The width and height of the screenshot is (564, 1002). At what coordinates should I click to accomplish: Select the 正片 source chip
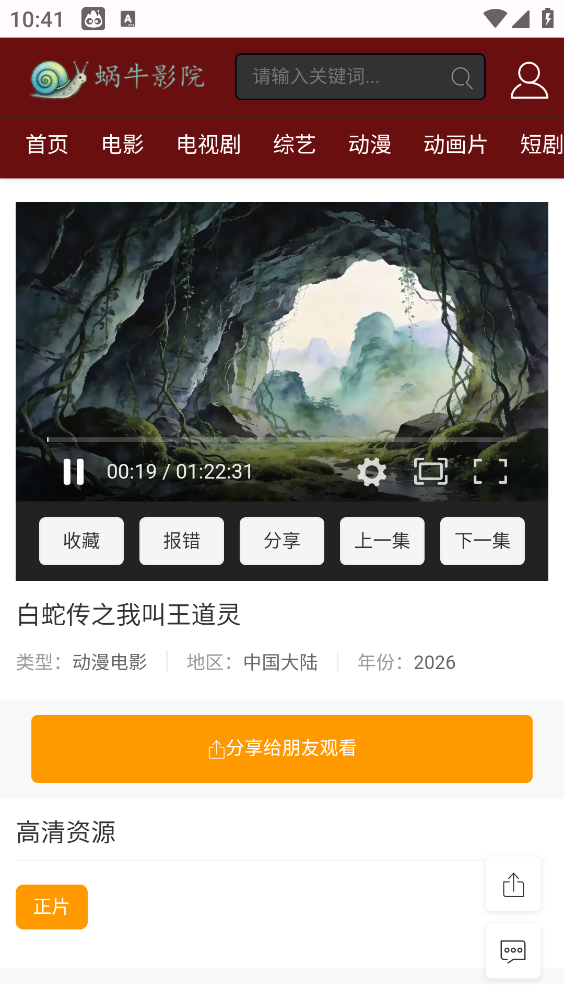[x=52, y=906]
